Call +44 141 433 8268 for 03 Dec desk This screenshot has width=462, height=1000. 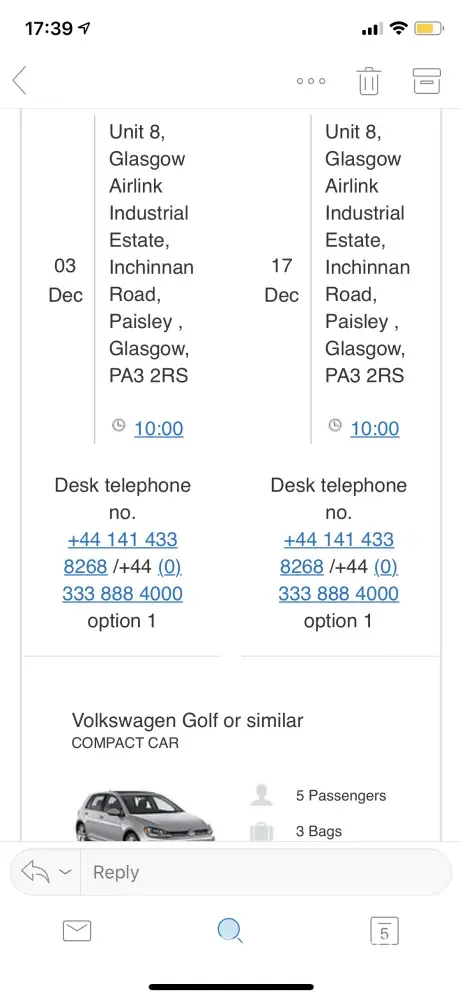(x=121, y=552)
